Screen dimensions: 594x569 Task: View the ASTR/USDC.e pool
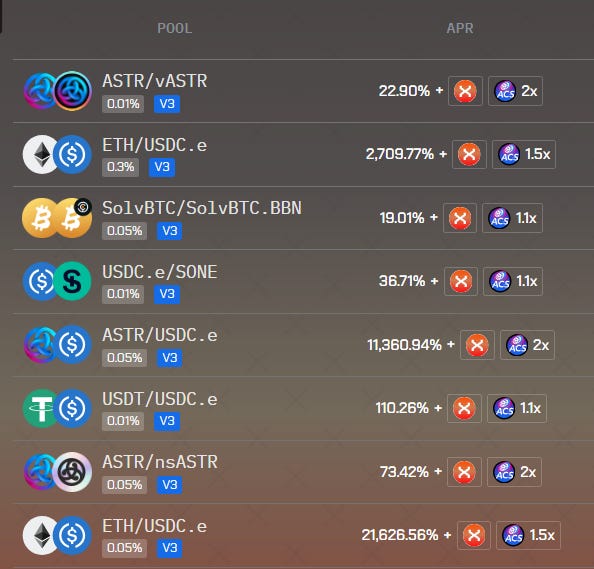coord(303,345)
